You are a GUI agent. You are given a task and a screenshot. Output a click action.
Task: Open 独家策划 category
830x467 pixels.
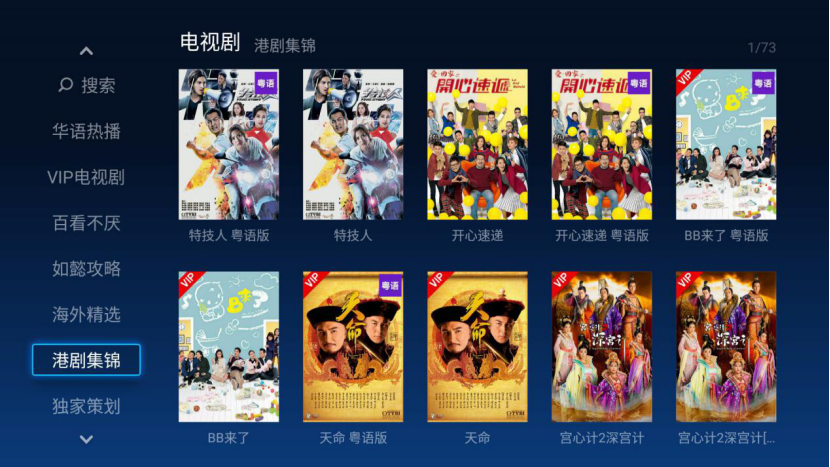click(x=86, y=406)
